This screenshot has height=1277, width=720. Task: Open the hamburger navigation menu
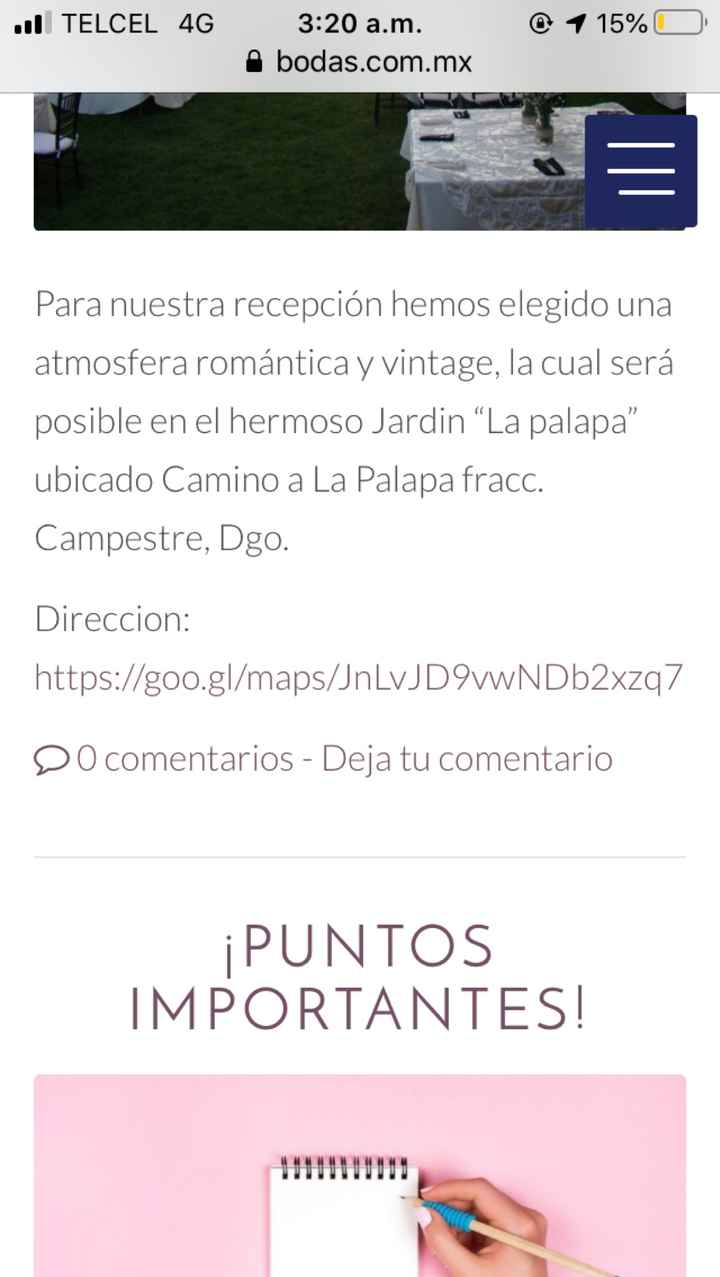pyautogui.click(x=640, y=169)
